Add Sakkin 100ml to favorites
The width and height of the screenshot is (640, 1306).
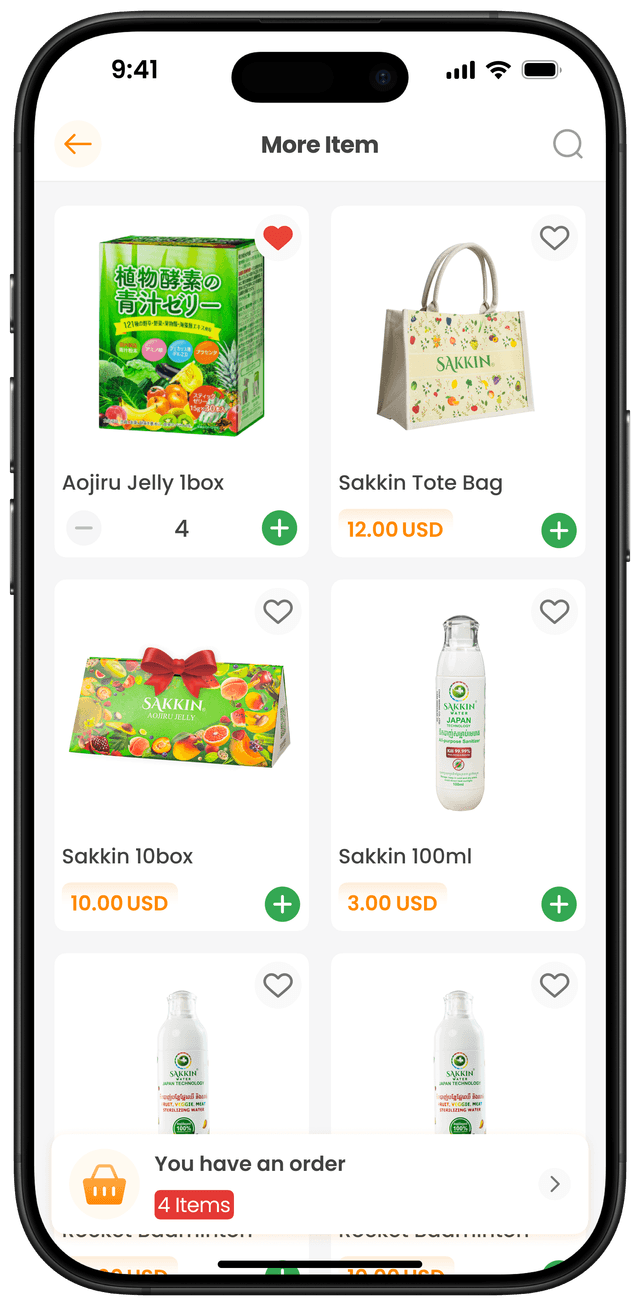coord(554,611)
